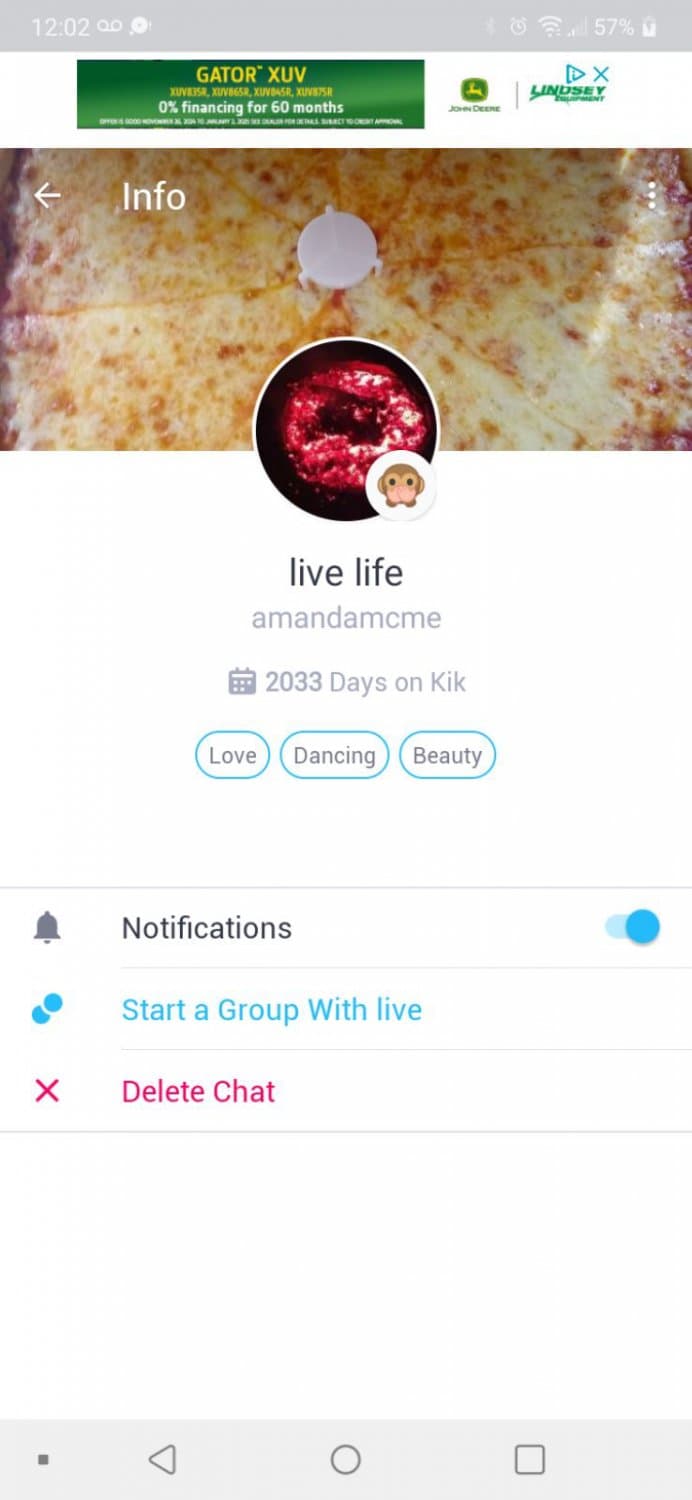Start a Group With live
692x1500 pixels.
click(x=271, y=1010)
